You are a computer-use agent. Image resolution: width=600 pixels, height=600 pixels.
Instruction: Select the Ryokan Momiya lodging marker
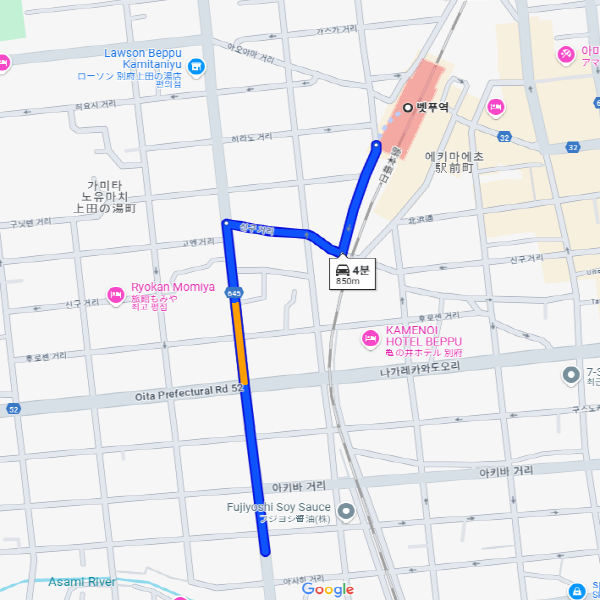pyautogui.click(x=116, y=295)
